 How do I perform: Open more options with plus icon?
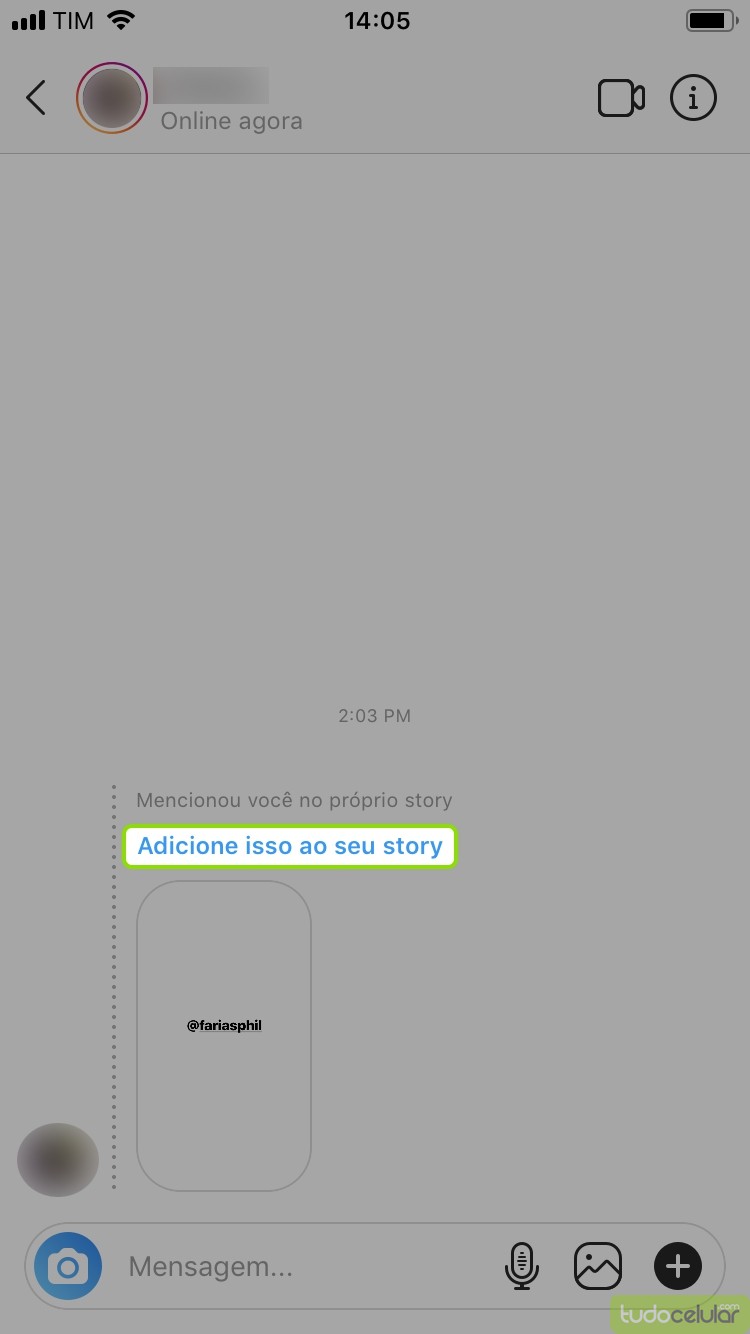[x=677, y=1267]
